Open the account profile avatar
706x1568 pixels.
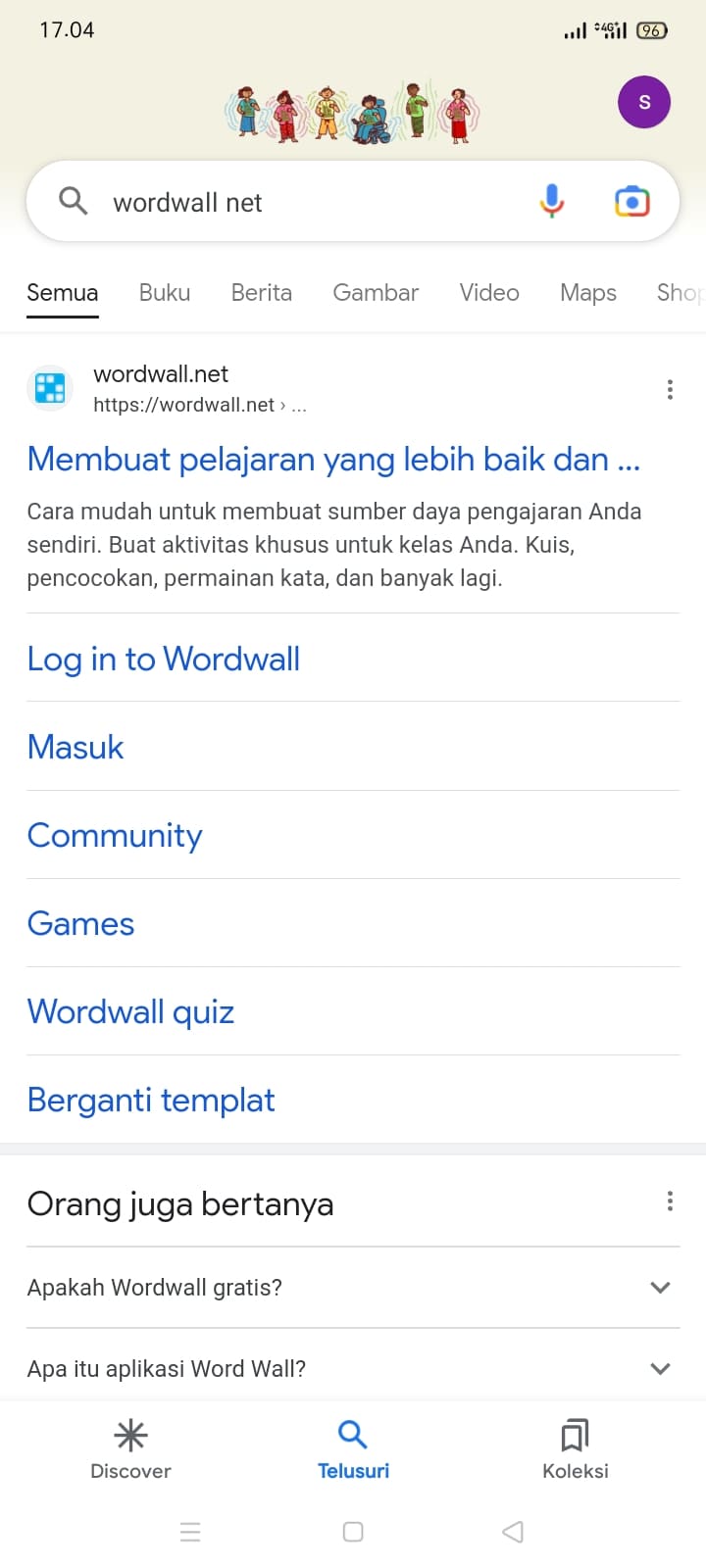click(644, 102)
